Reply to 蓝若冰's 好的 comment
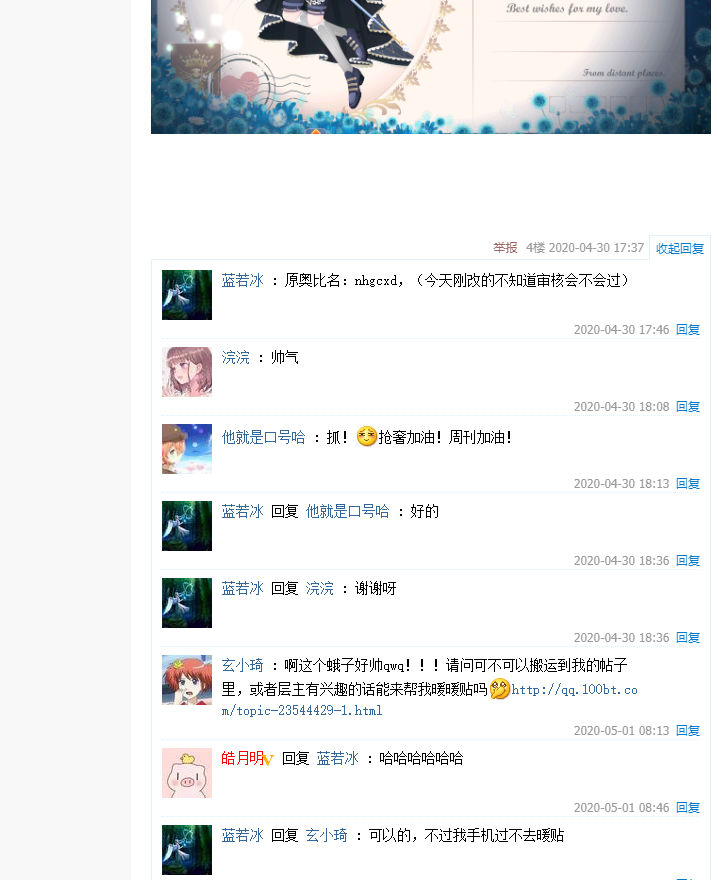 pos(688,560)
